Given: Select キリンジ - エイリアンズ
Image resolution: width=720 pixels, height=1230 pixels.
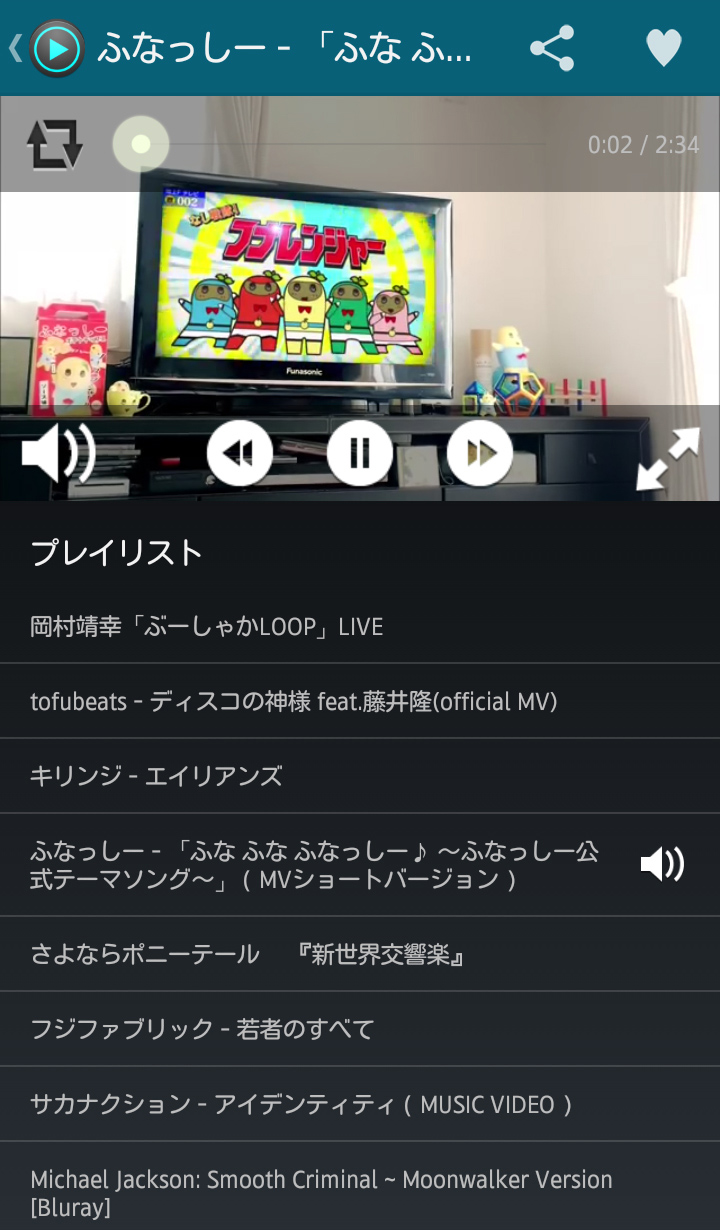Looking at the screenshot, I should click(360, 776).
